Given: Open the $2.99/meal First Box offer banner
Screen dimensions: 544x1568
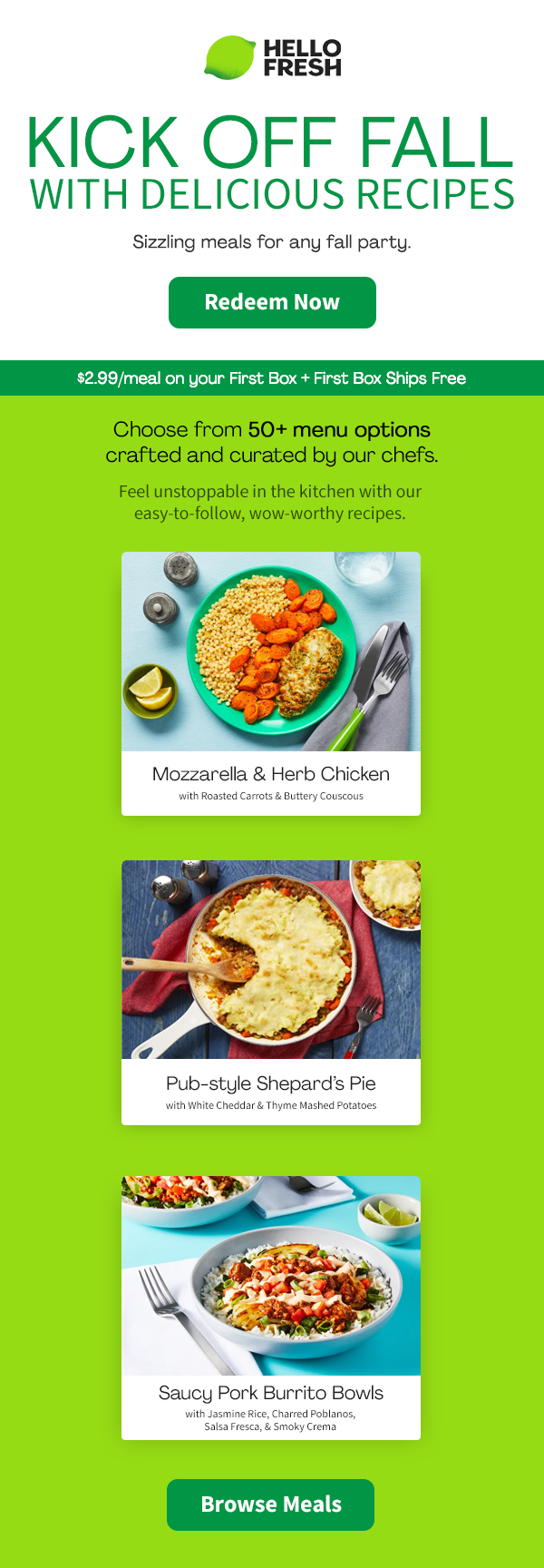Looking at the screenshot, I should click(272, 377).
